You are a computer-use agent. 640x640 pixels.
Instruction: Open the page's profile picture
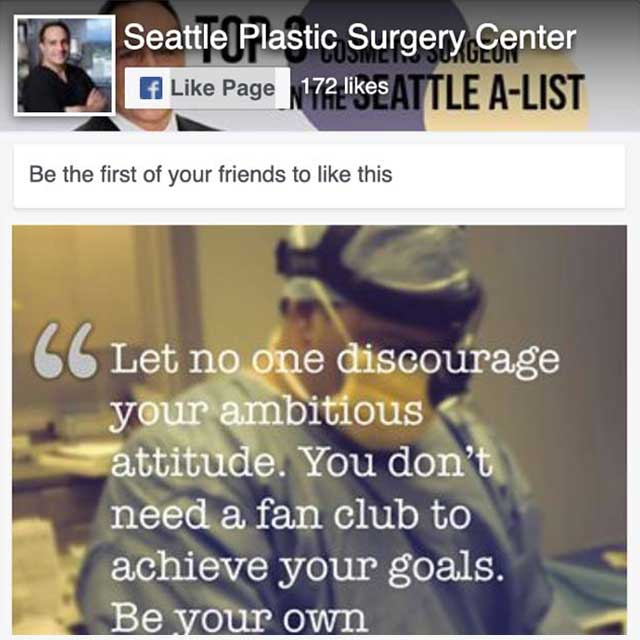pos(65,66)
